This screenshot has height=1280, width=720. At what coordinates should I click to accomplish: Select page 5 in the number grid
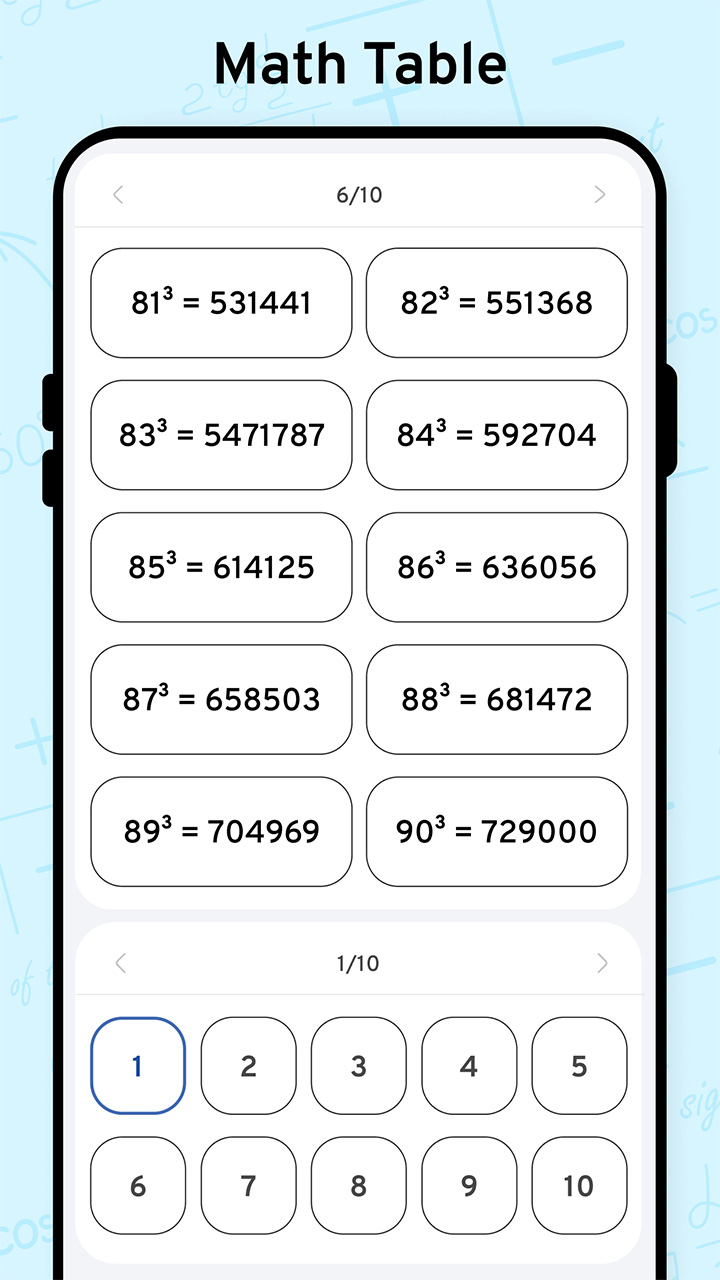579,1066
